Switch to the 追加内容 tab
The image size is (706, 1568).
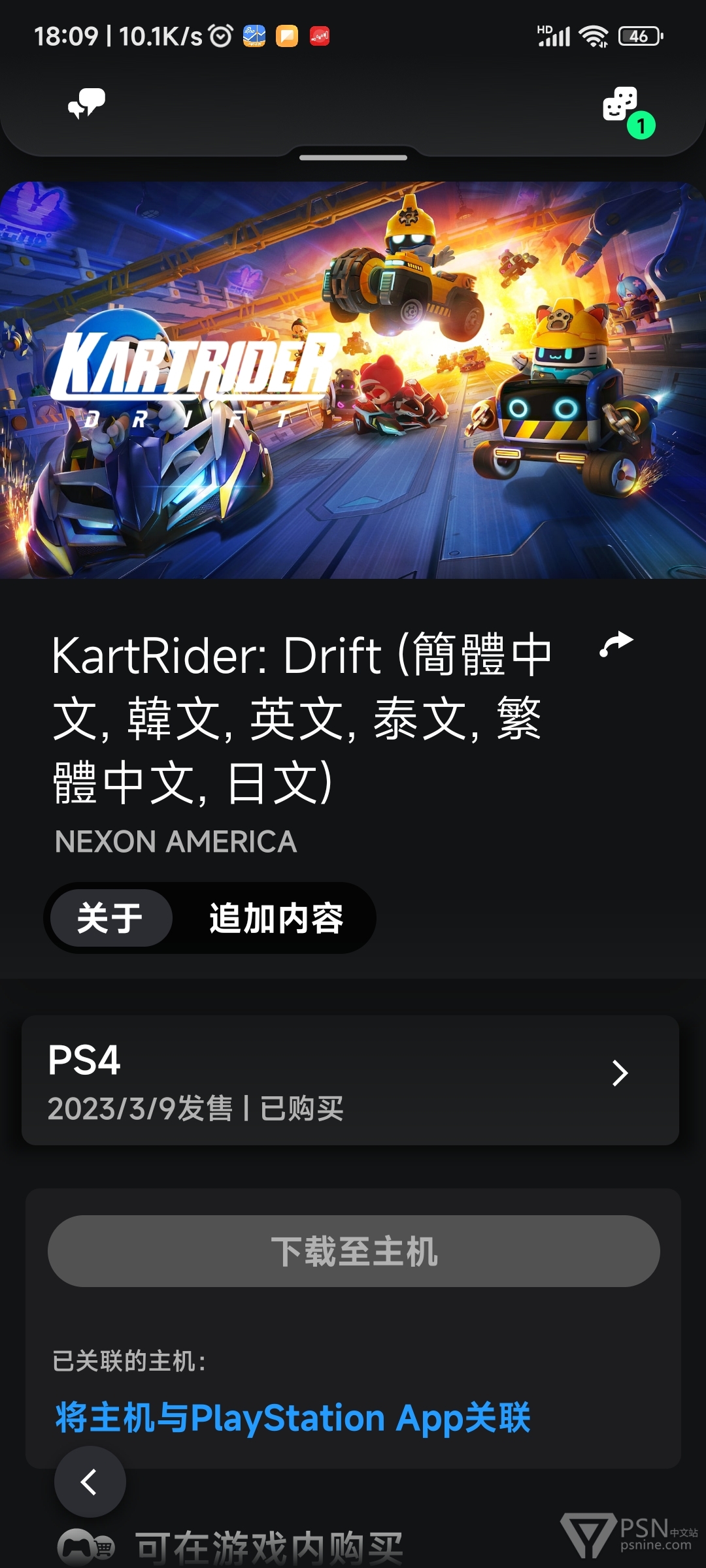[x=276, y=918]
